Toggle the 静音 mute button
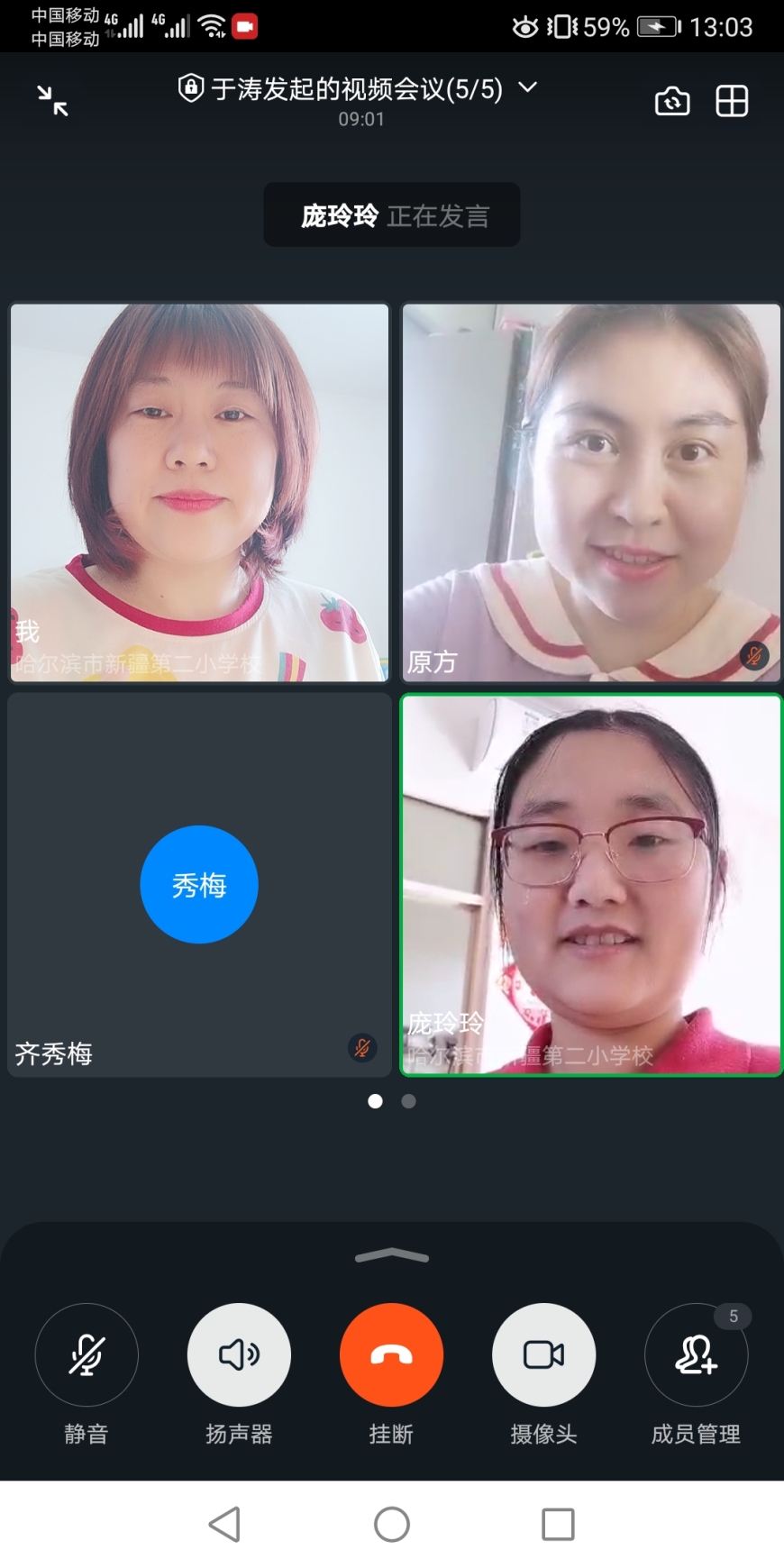This screenshot has height=1568, width=784. (x=87, y=1354)
